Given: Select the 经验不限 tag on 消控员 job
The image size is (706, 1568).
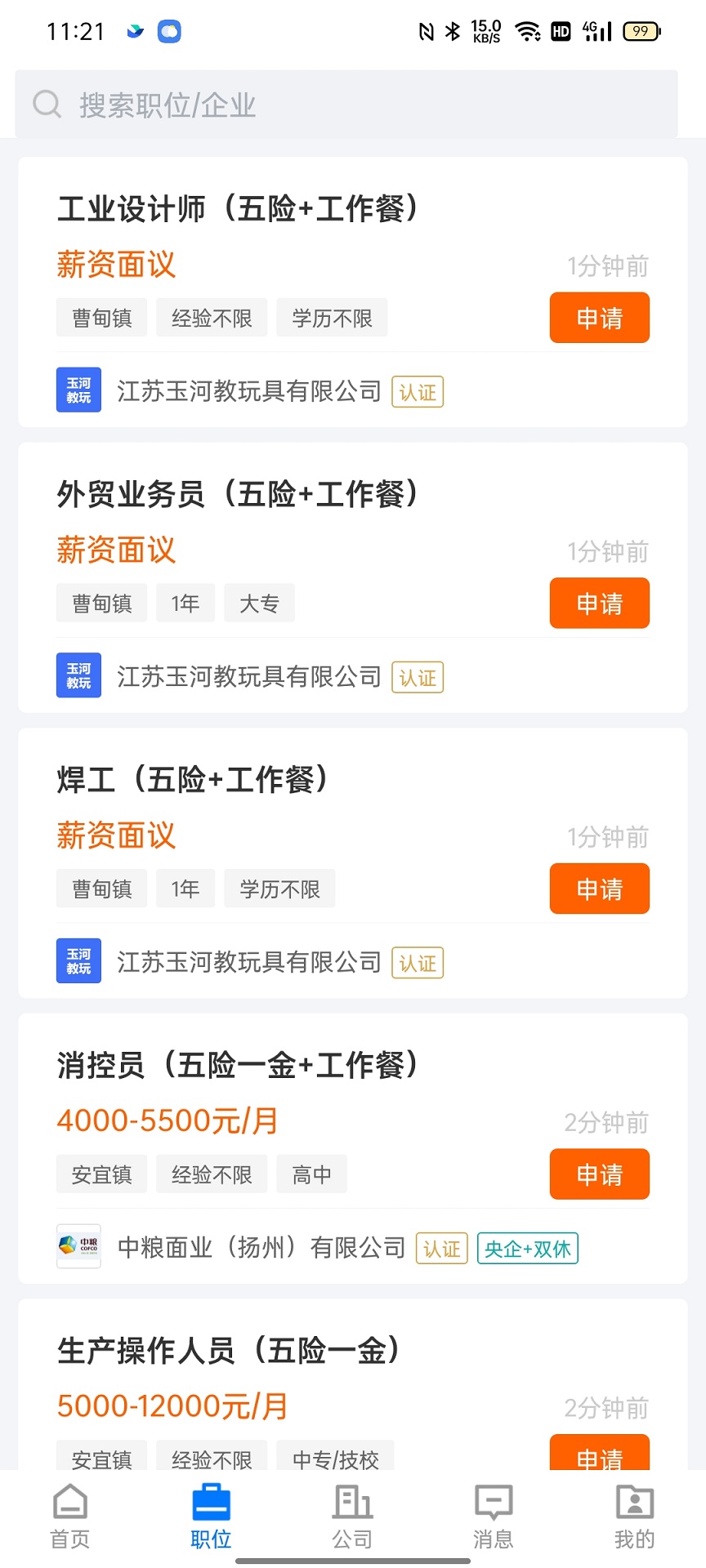Looking at the screenshot, I should click(x=211, y=1174).
